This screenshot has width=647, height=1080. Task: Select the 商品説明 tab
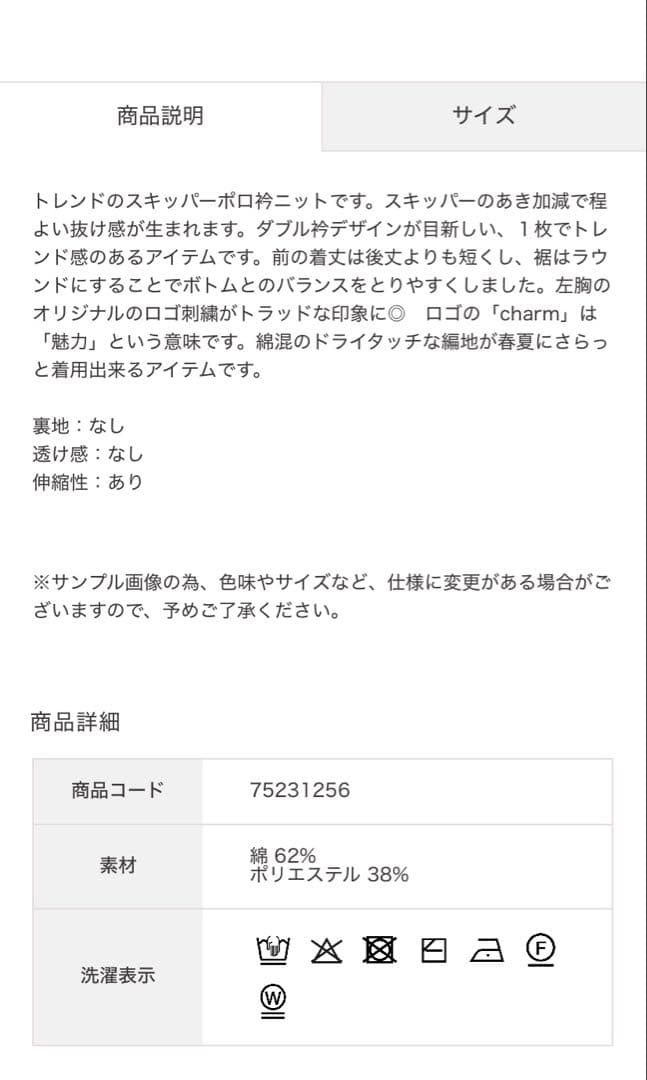tap(160, 116)
